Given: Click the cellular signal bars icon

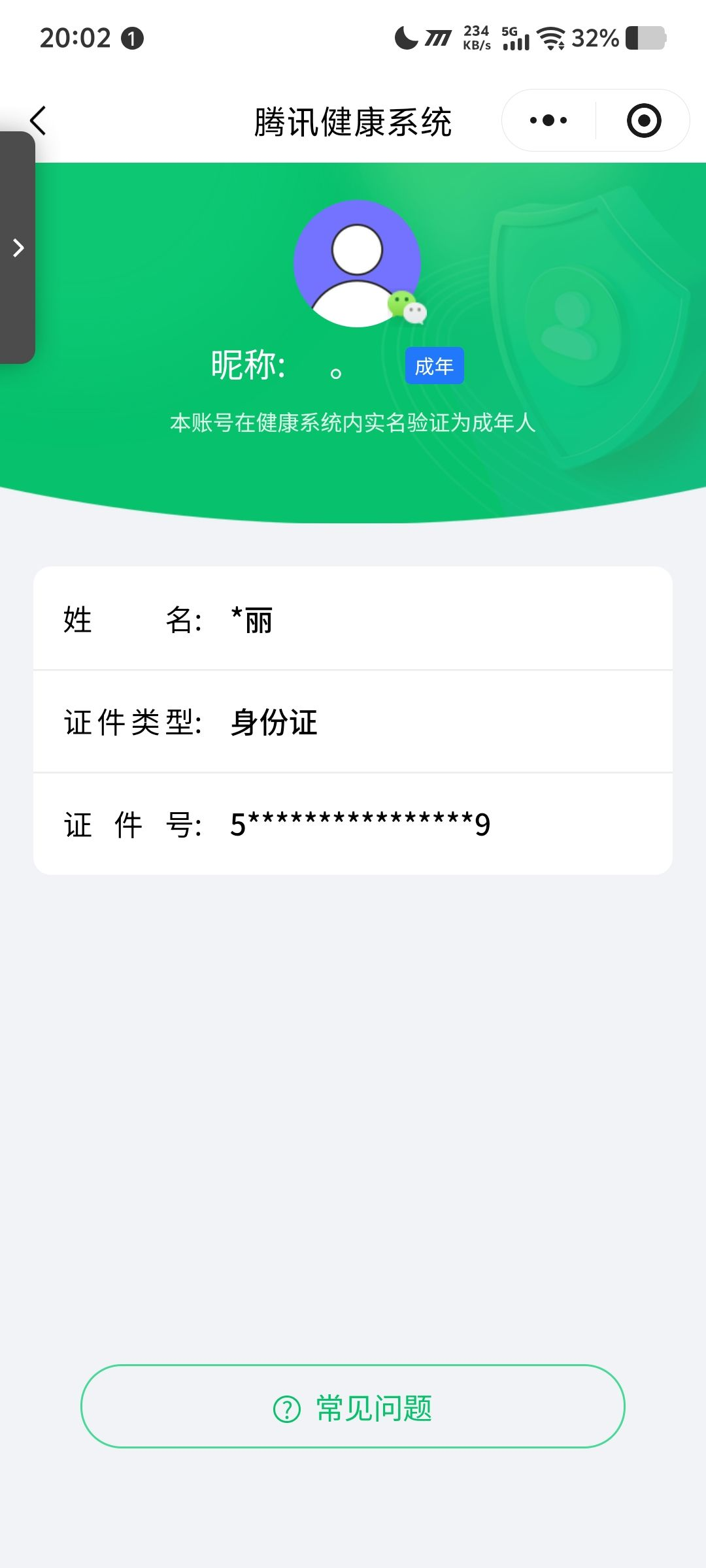Looking at the screenshot, I should point(516,42).
